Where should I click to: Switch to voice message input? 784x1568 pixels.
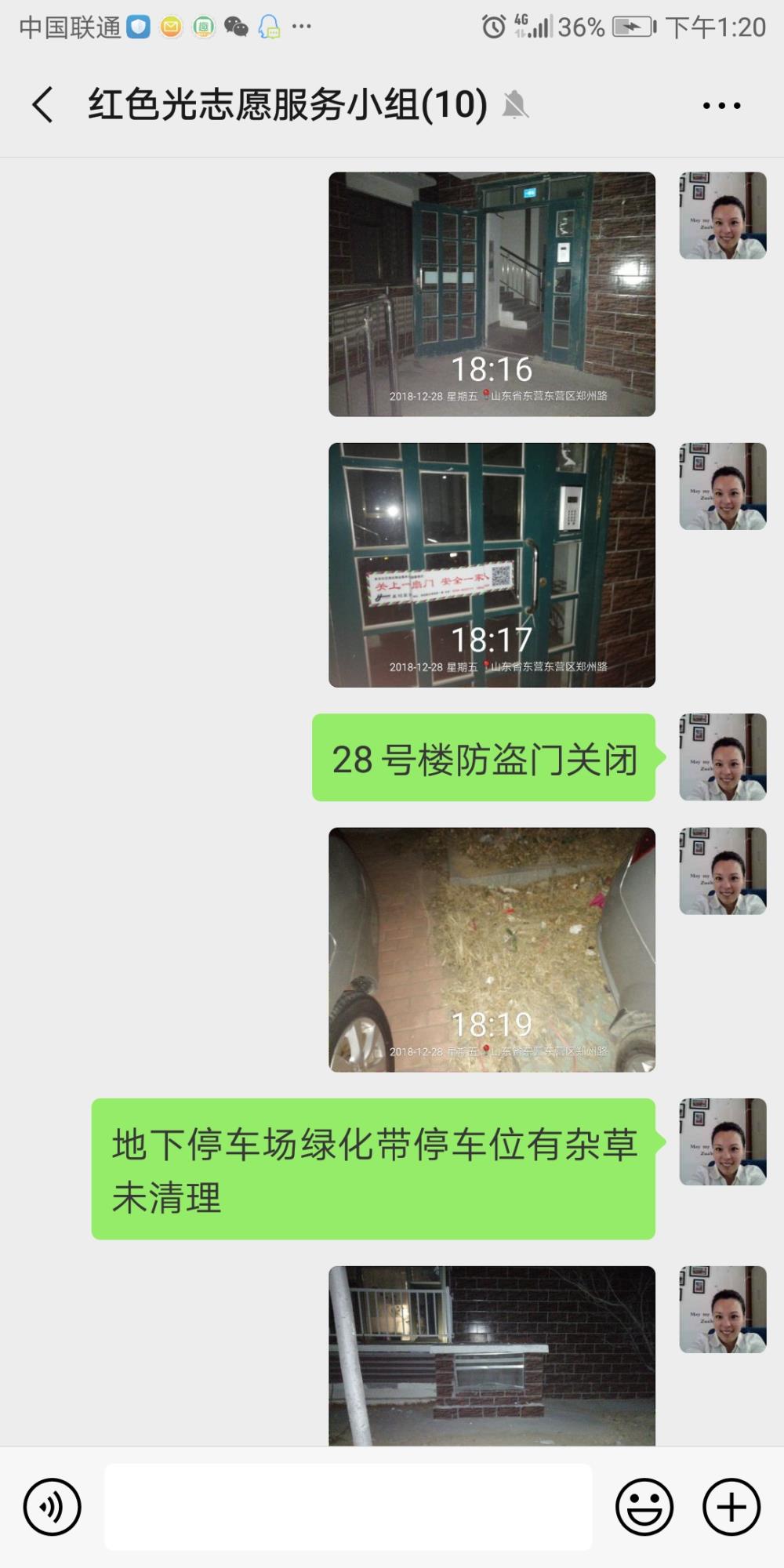[x=53, y=1507]
